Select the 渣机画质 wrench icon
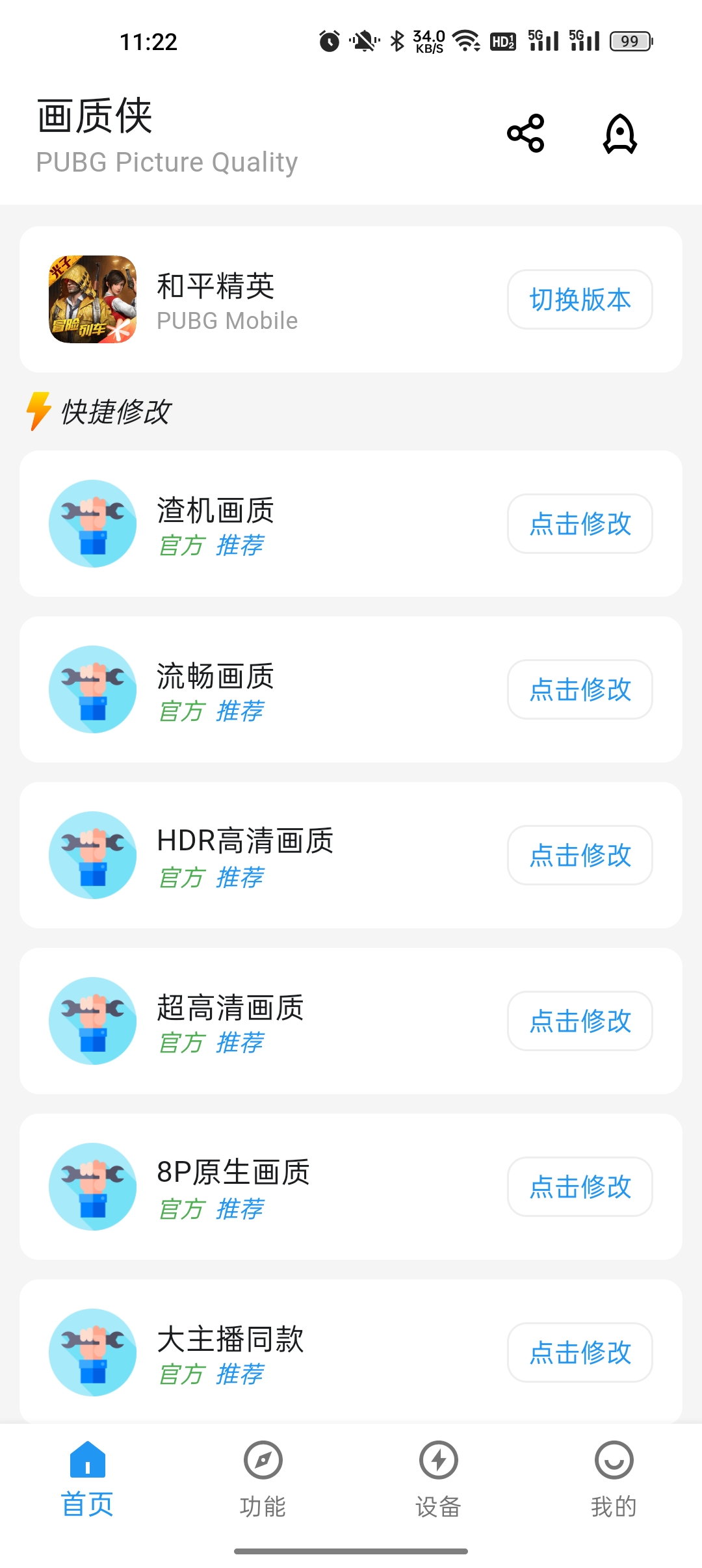The width and height of the screenshot is (702, 1568). click(x=92, y=523)
